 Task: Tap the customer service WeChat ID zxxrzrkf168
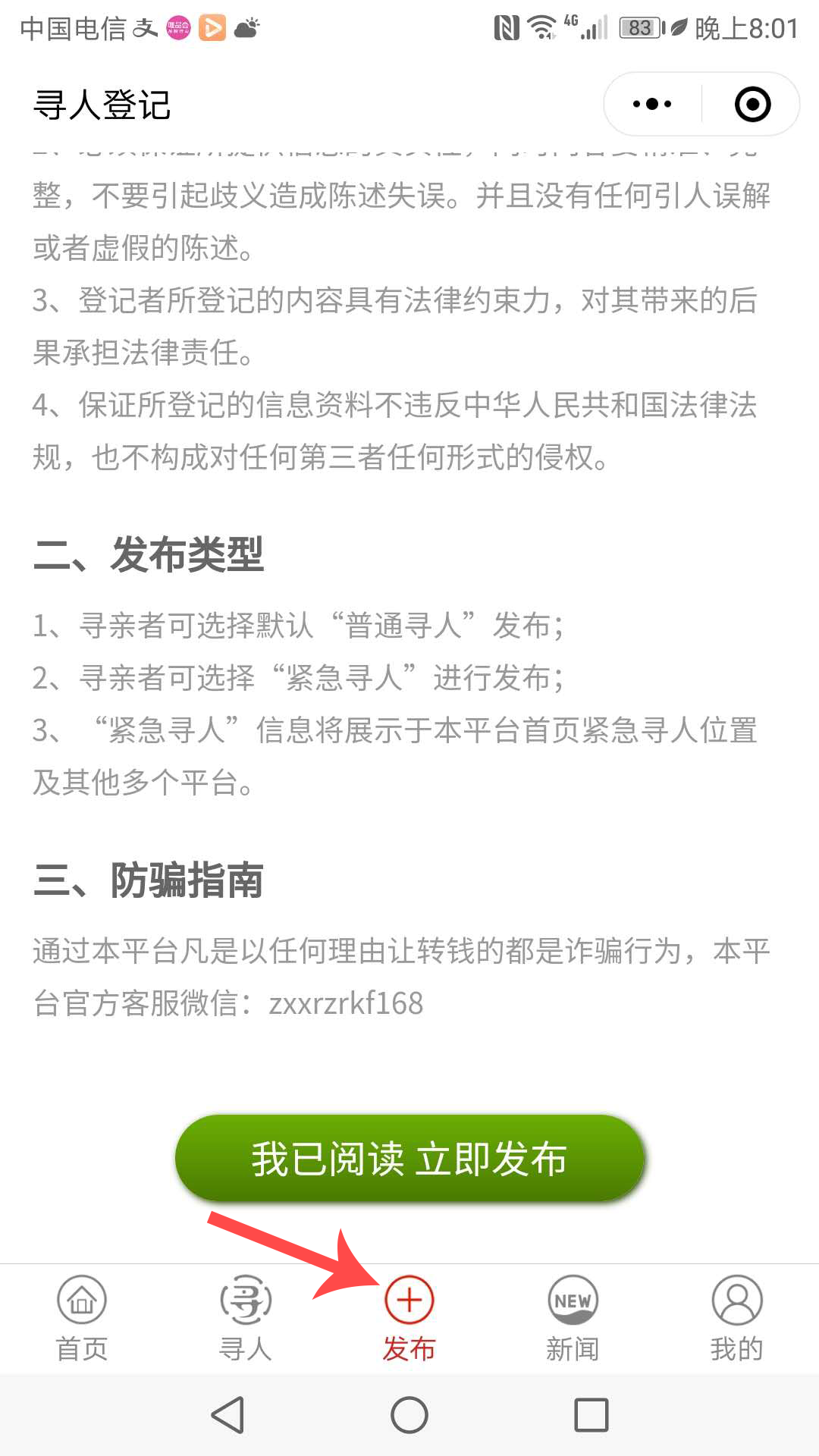pos(345,1003)
